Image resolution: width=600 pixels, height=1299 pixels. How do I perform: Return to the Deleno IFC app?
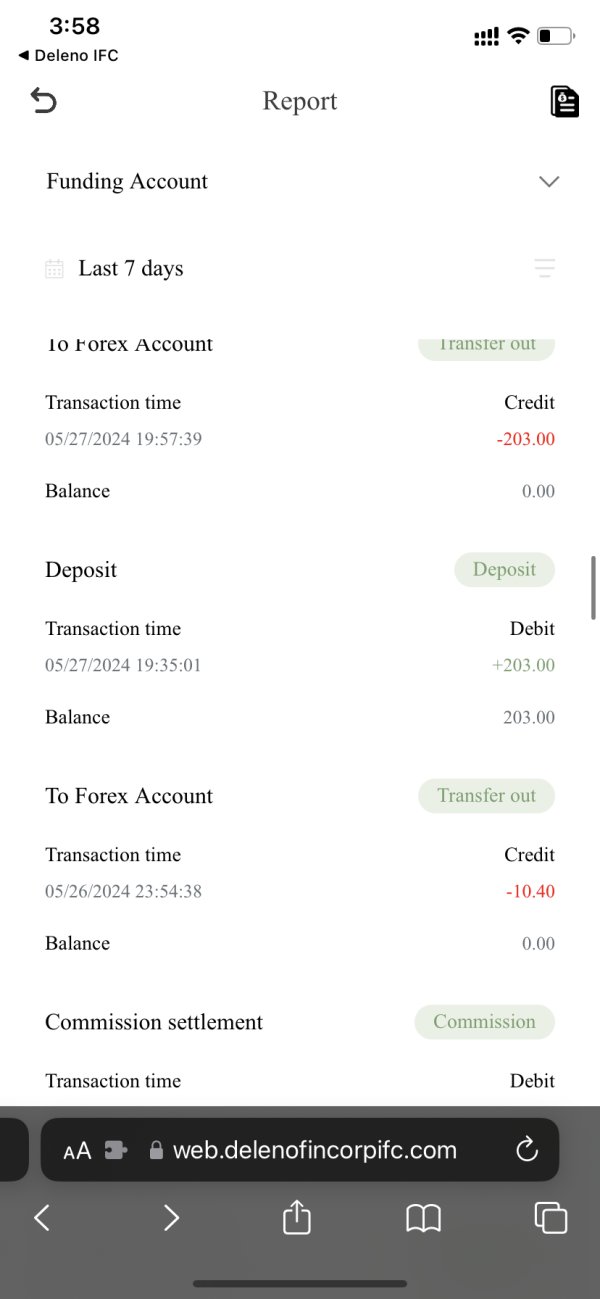pyautogui.click(x=68, y=56)
